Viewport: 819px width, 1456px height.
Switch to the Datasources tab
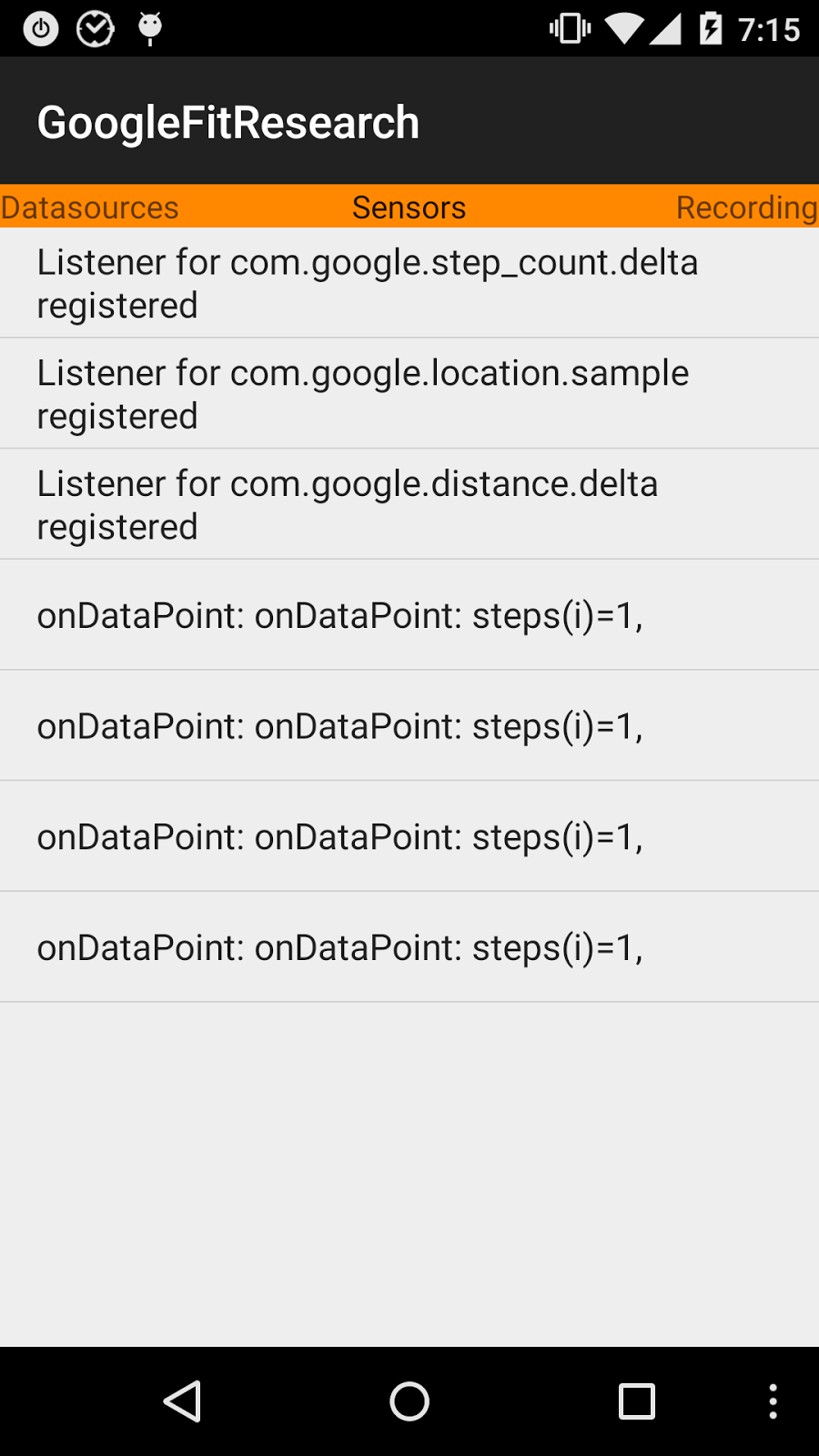[89, 207]
